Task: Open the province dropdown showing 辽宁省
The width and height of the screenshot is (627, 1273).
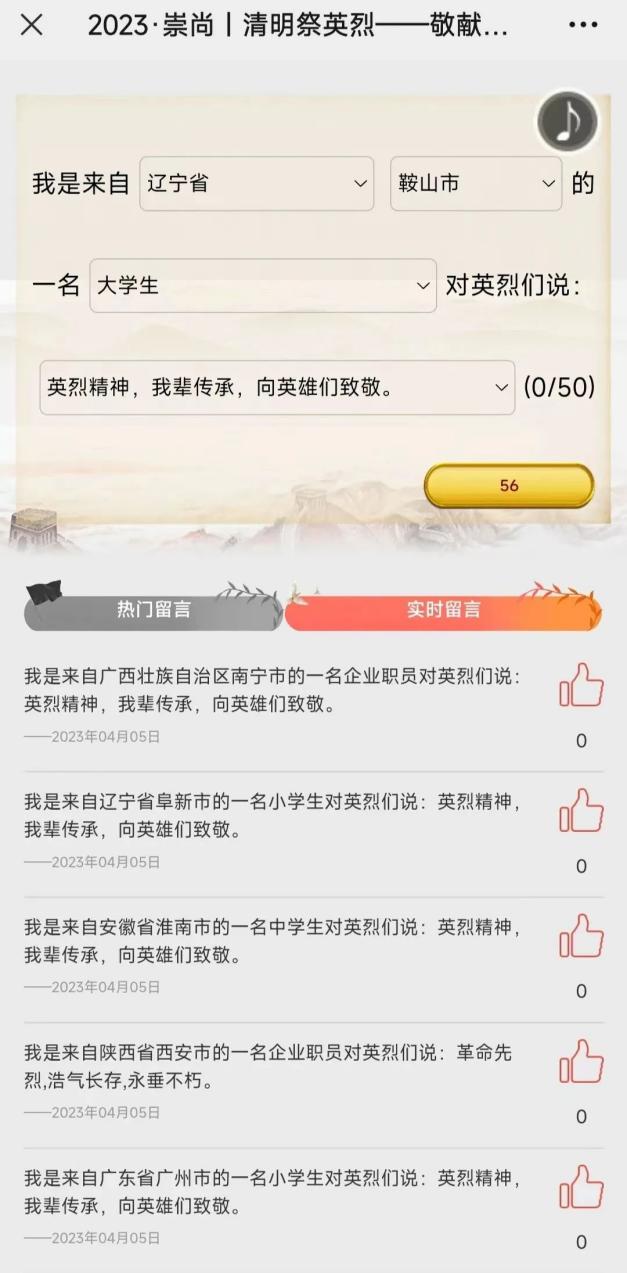Action: pyautogui.click(x=257, y=184)
